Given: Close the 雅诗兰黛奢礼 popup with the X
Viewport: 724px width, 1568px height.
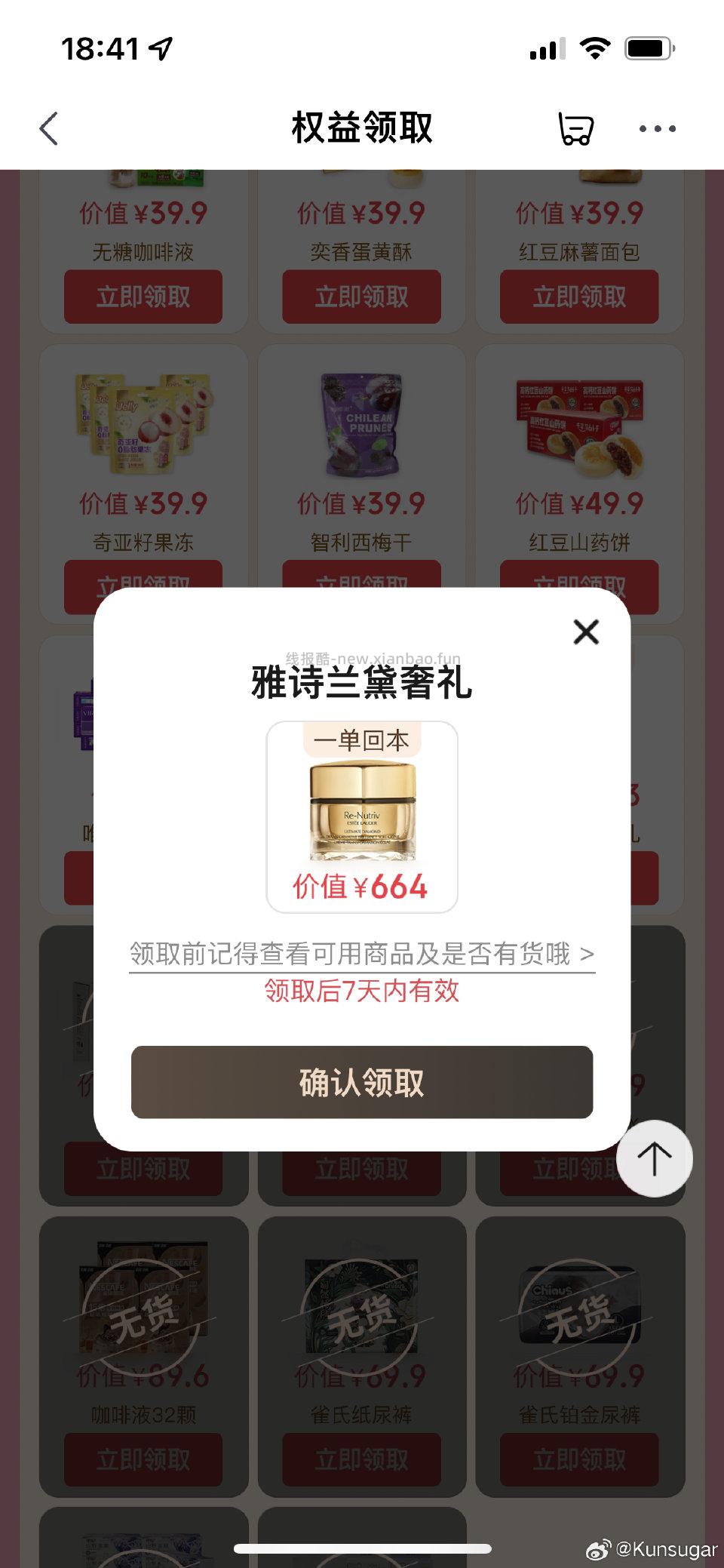Looking at the screenshot, I should click(x=586, y=633).
